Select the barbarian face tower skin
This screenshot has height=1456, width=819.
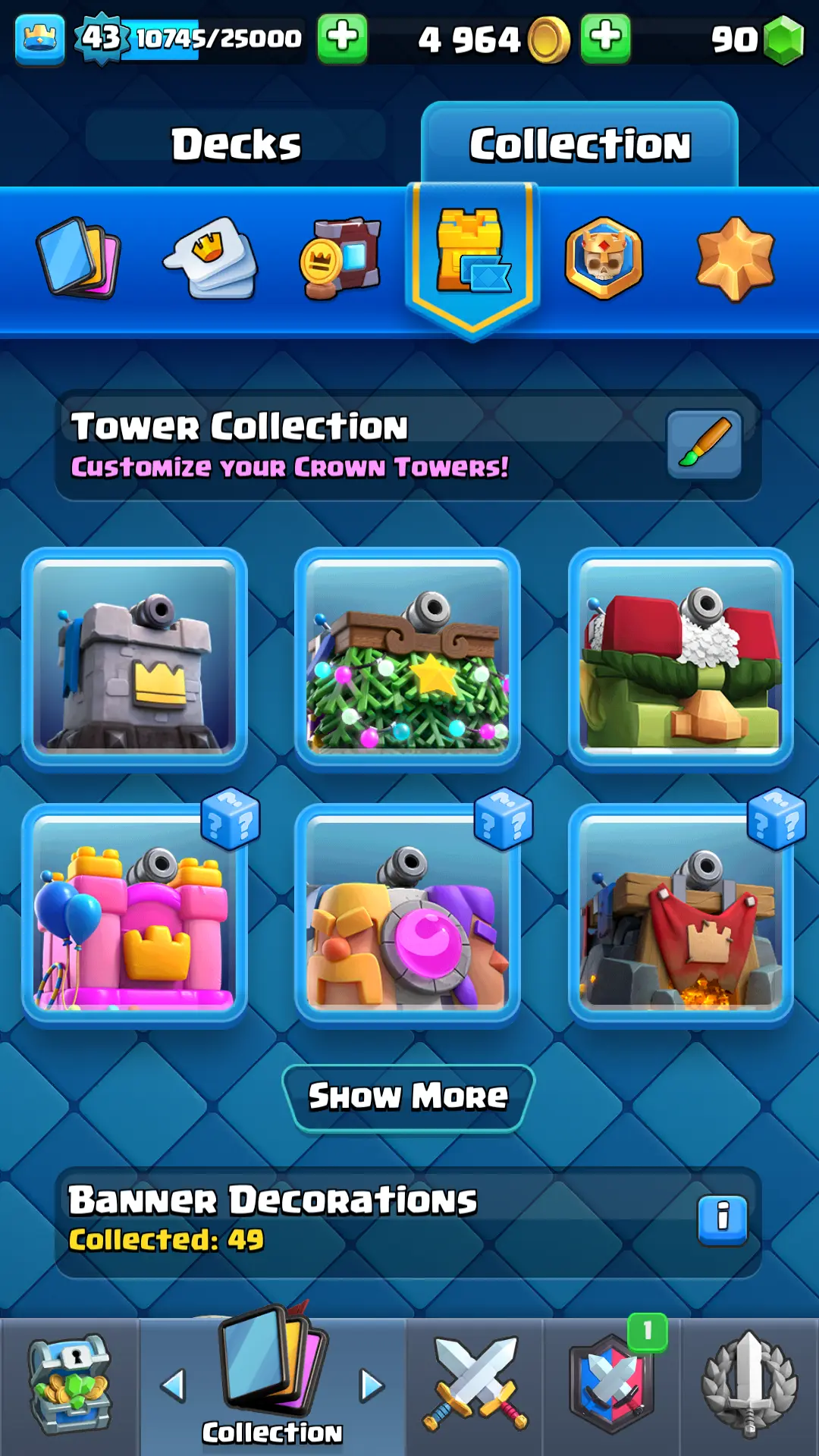[408, 915]
